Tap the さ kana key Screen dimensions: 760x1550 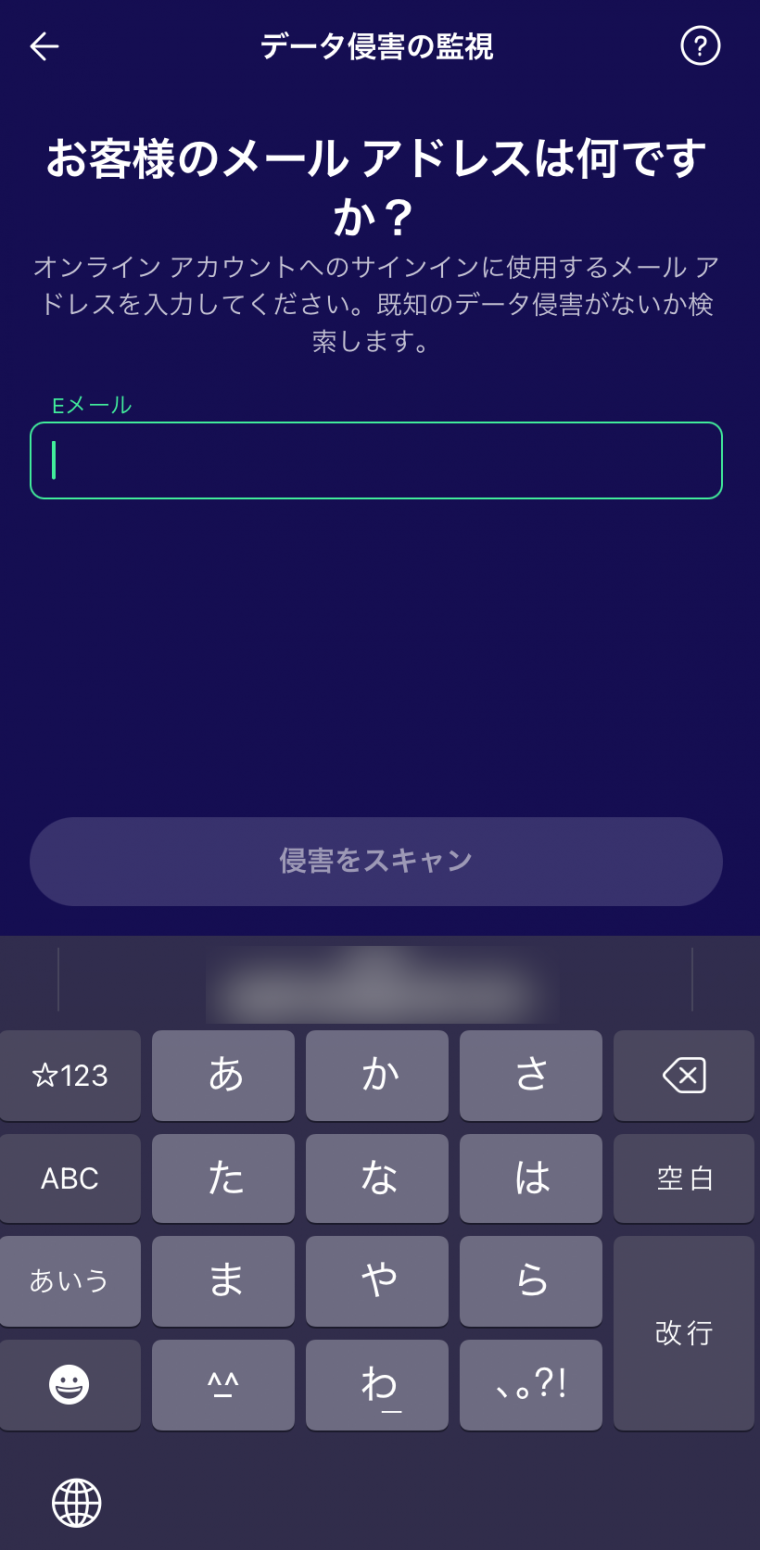pos(531,1075)
